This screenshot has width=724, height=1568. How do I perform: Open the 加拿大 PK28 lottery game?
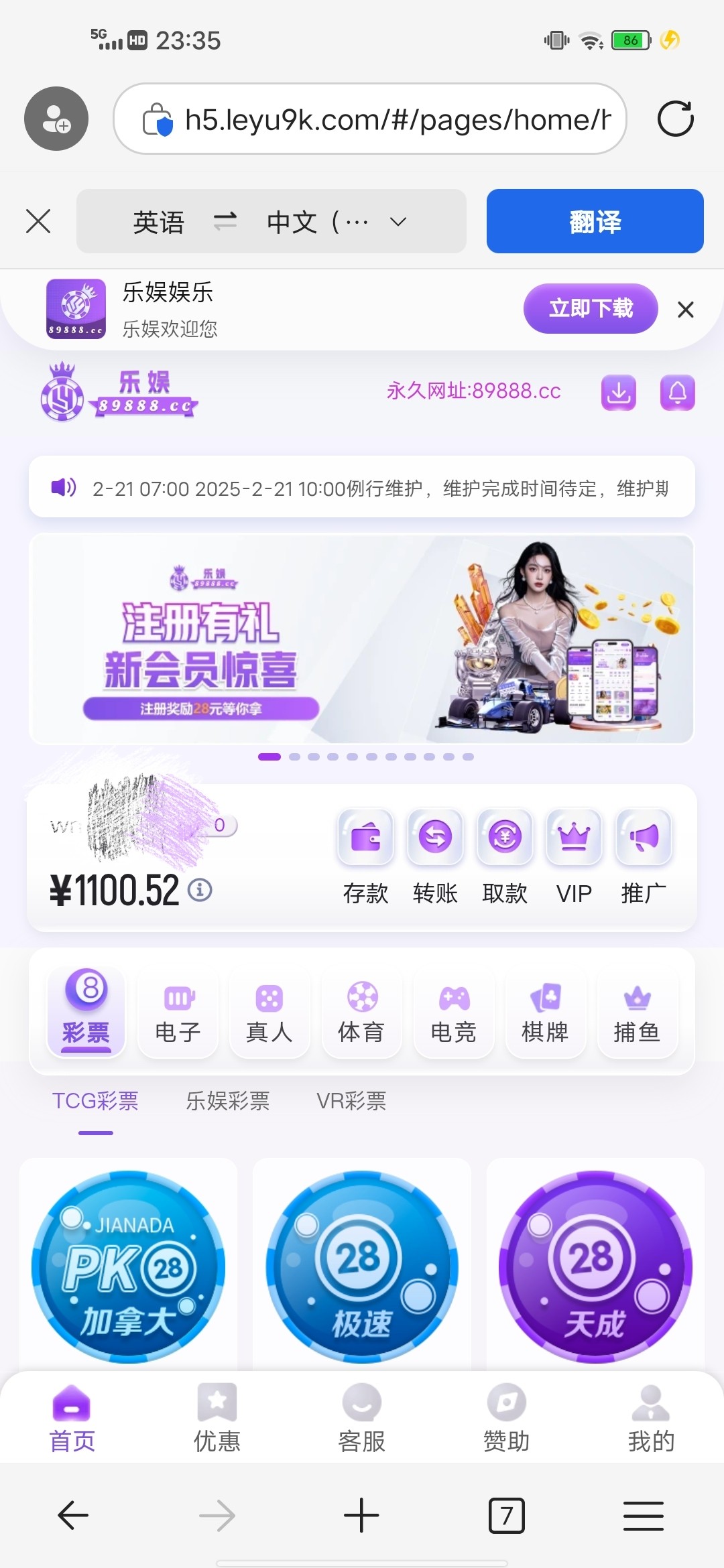pyautogui.click(x=128, y=1266)
